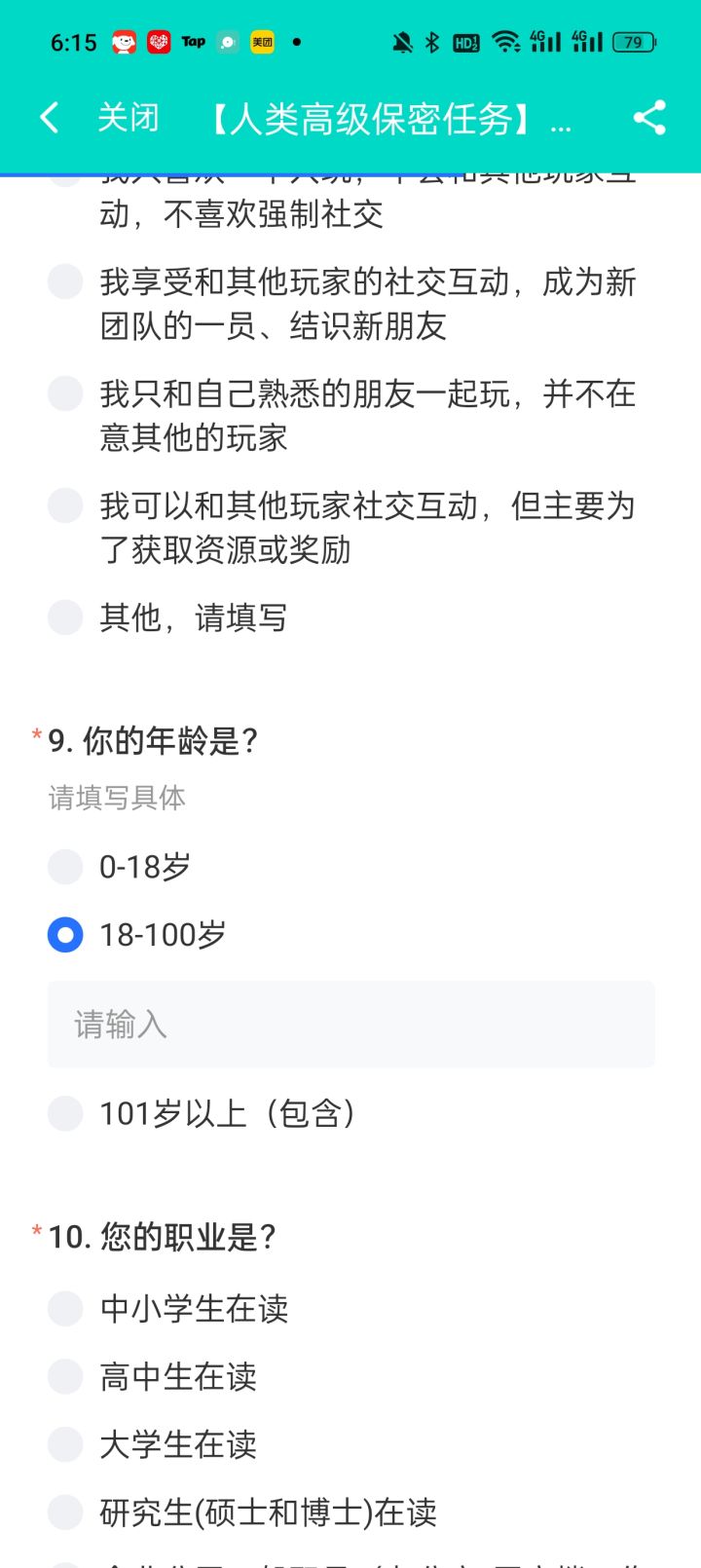Select the 18-100岁 age option
701x1568 pixels.
pyautogui.click(x=65, y=935)
